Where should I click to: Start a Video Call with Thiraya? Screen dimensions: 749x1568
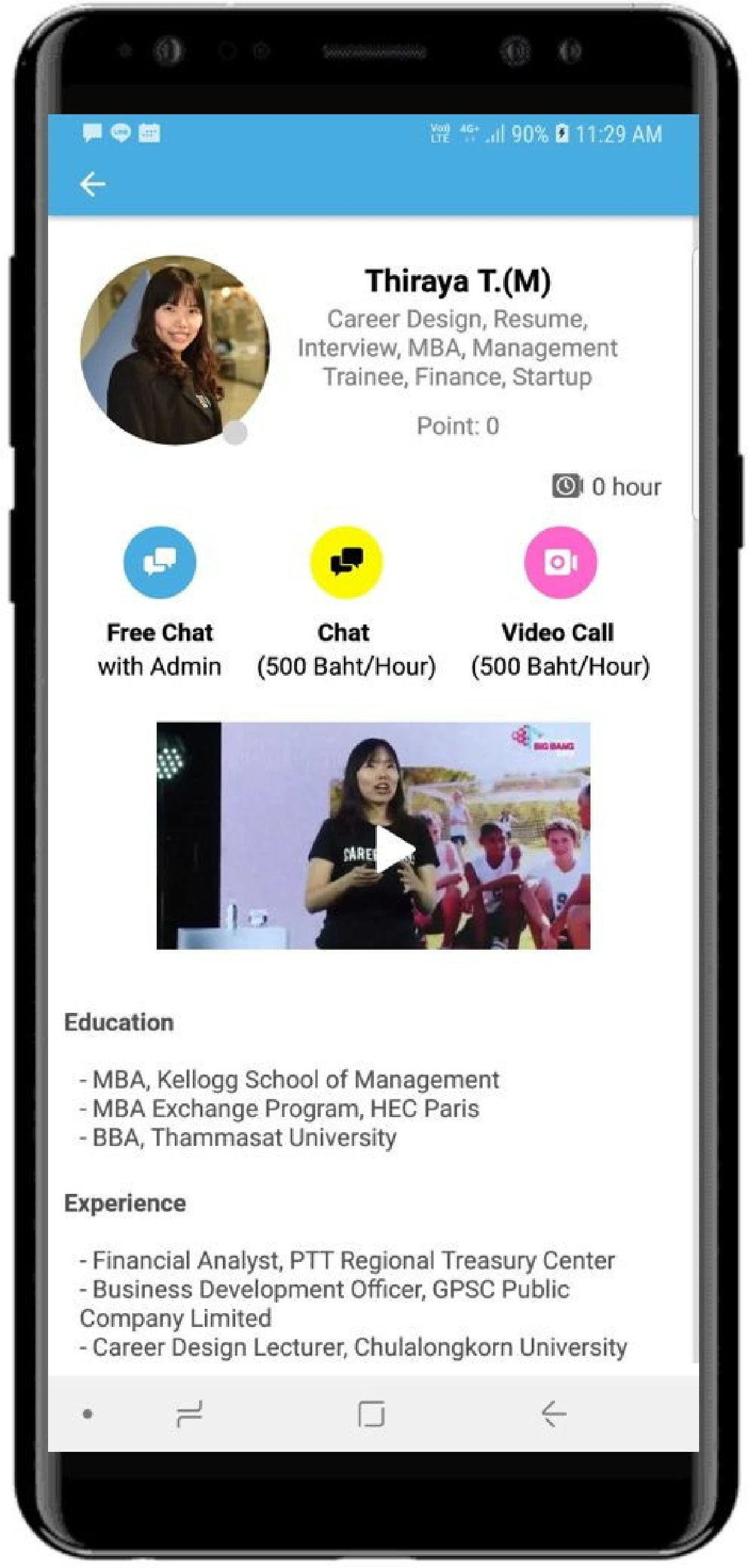(x=561, y=562)
